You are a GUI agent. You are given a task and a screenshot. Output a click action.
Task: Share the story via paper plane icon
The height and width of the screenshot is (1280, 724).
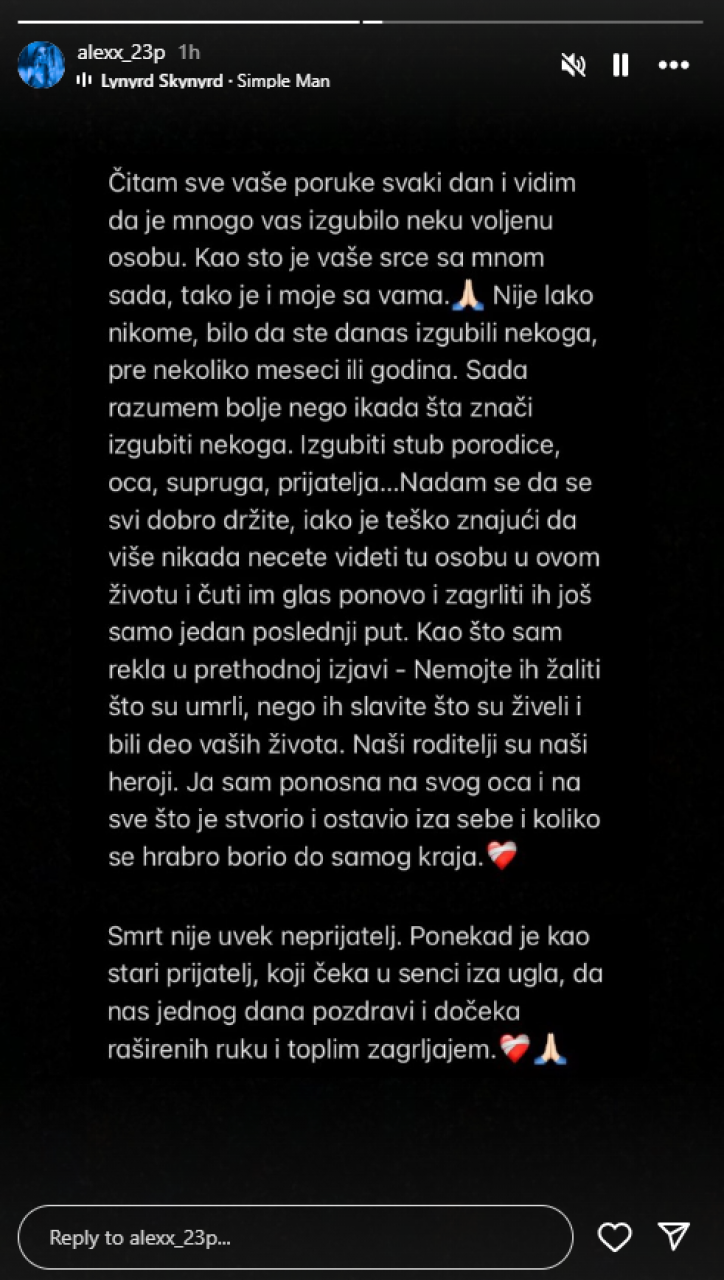[673, 1237]
